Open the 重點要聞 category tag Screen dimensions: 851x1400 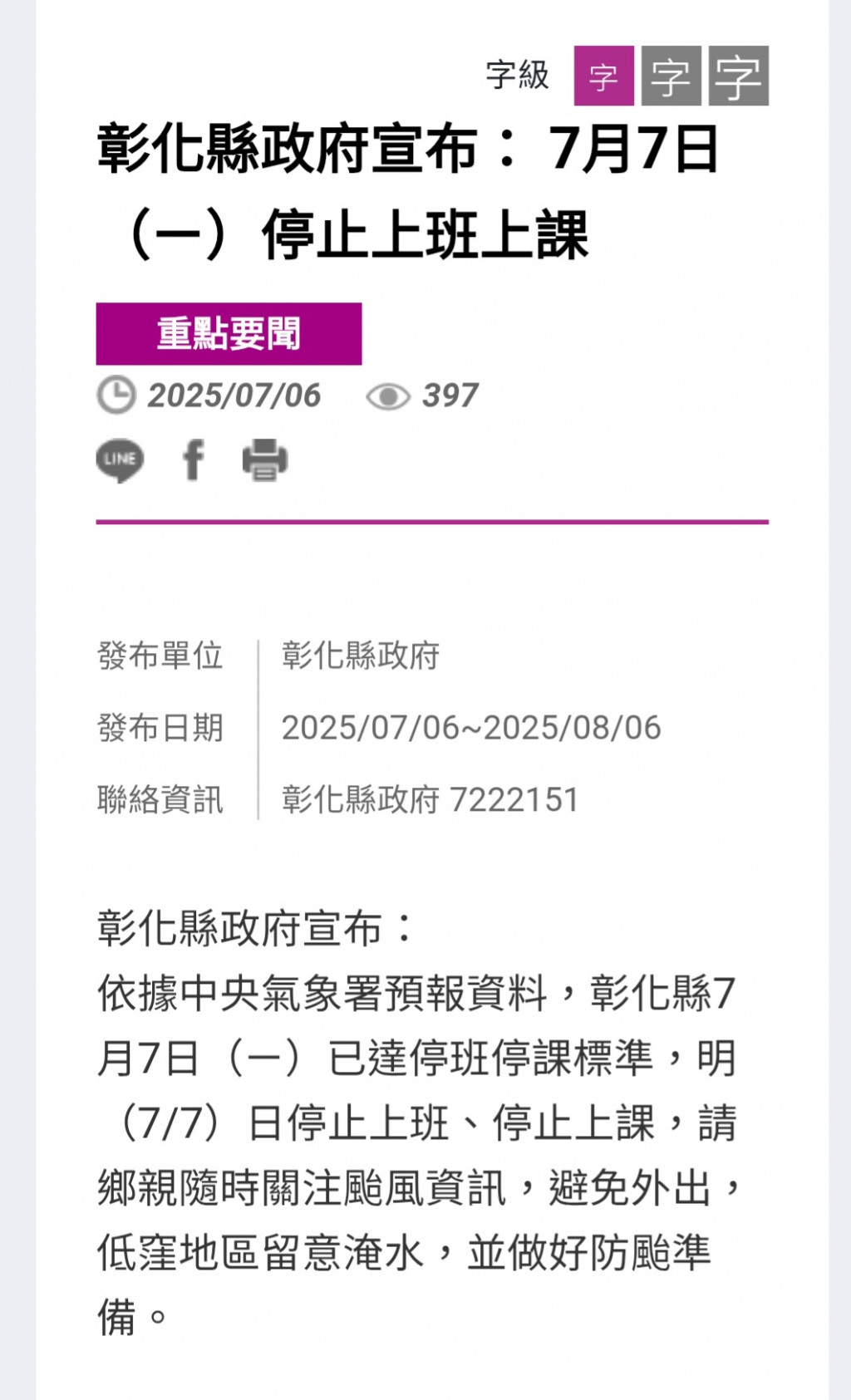229,334
